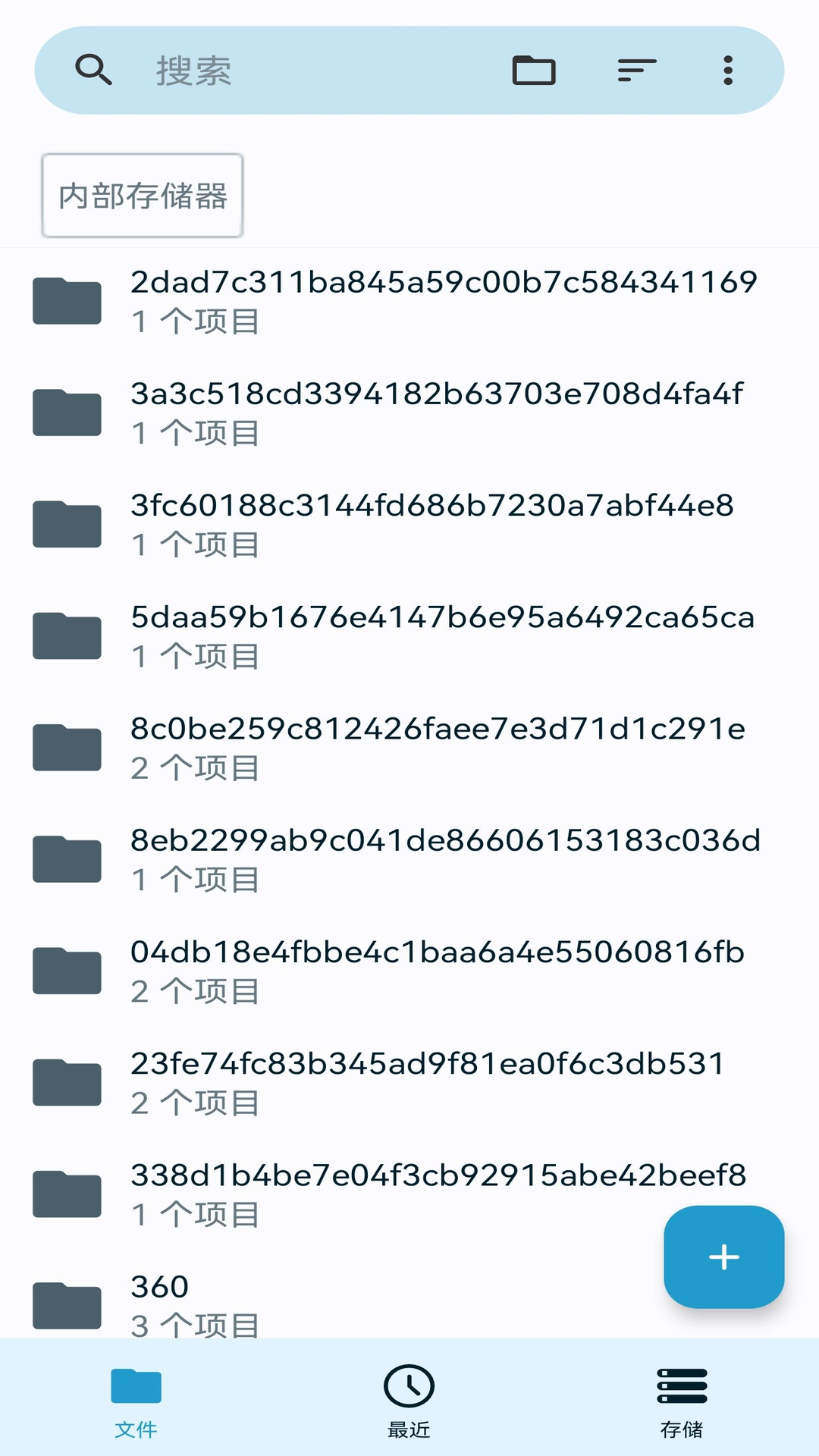Open folder 23fe74fc83b345ad9f81ea0f6c3db531

(409, 1082)
